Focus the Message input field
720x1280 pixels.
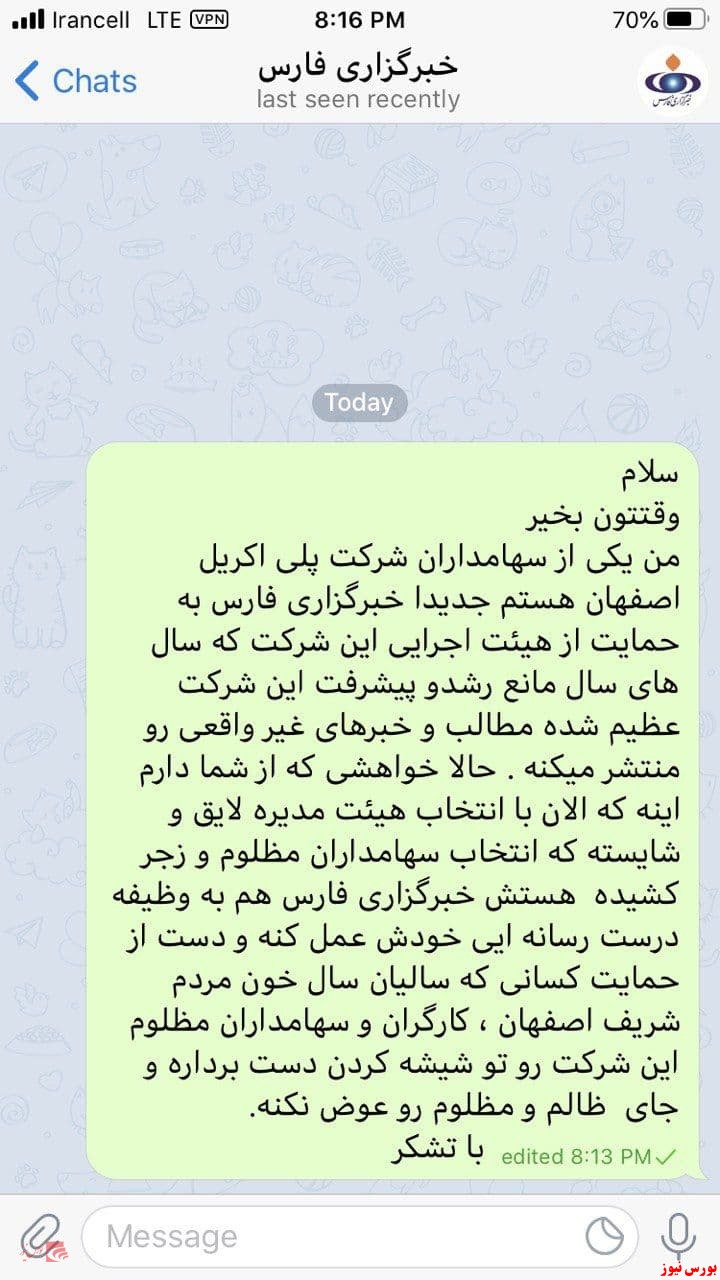coord(330,1237)
